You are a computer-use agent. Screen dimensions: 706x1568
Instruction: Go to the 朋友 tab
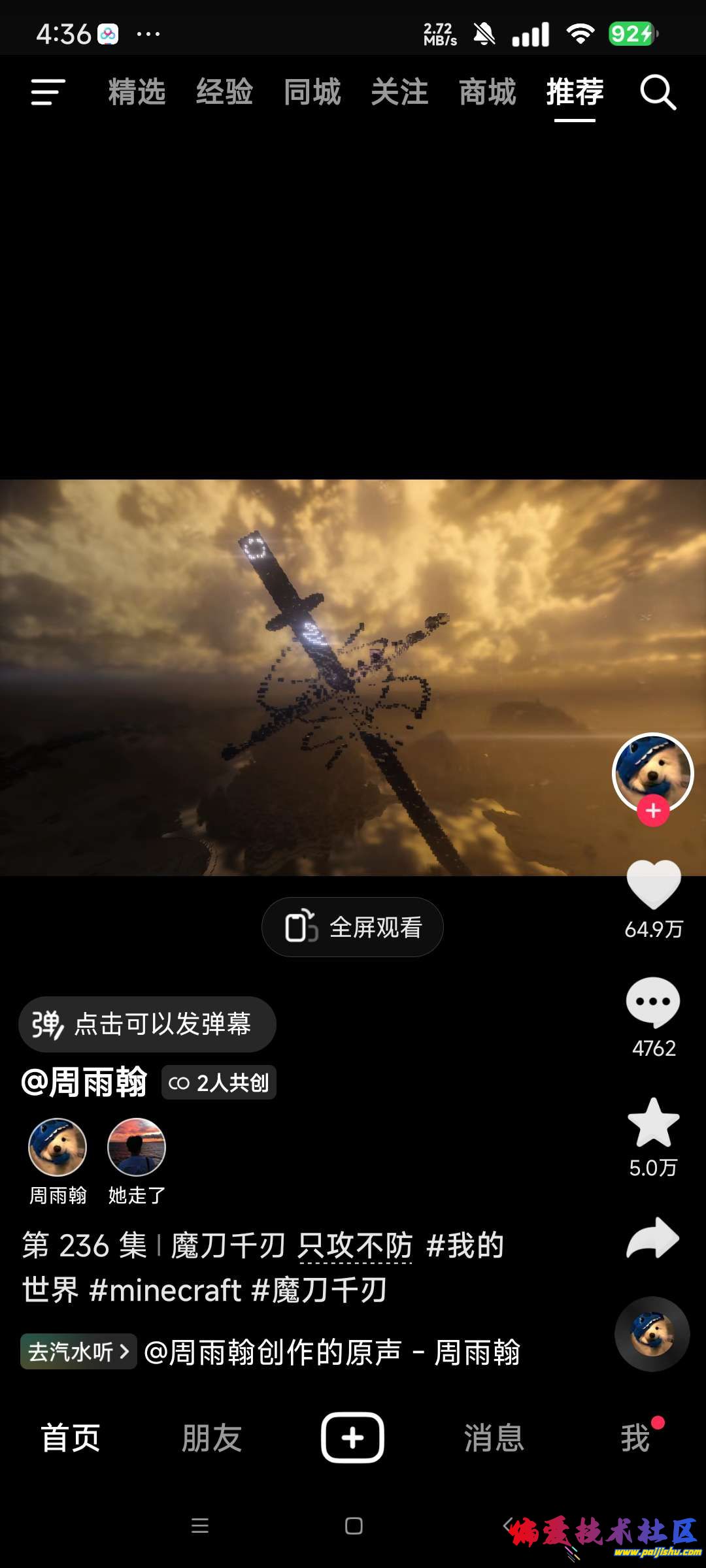212,1438
